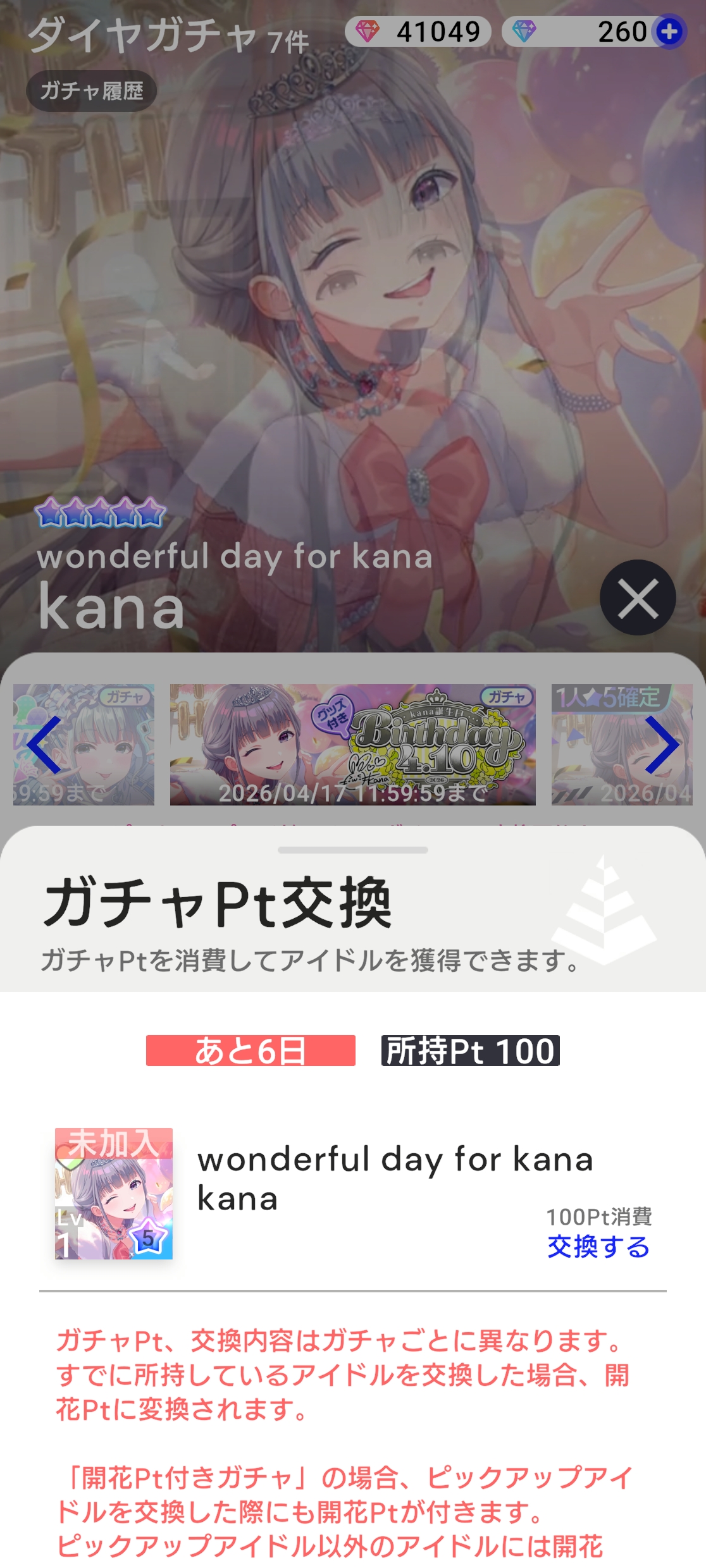Select the Birthday 4.10 gacha banner
This screenshot has width=706, height=1568.
(352, 744)
